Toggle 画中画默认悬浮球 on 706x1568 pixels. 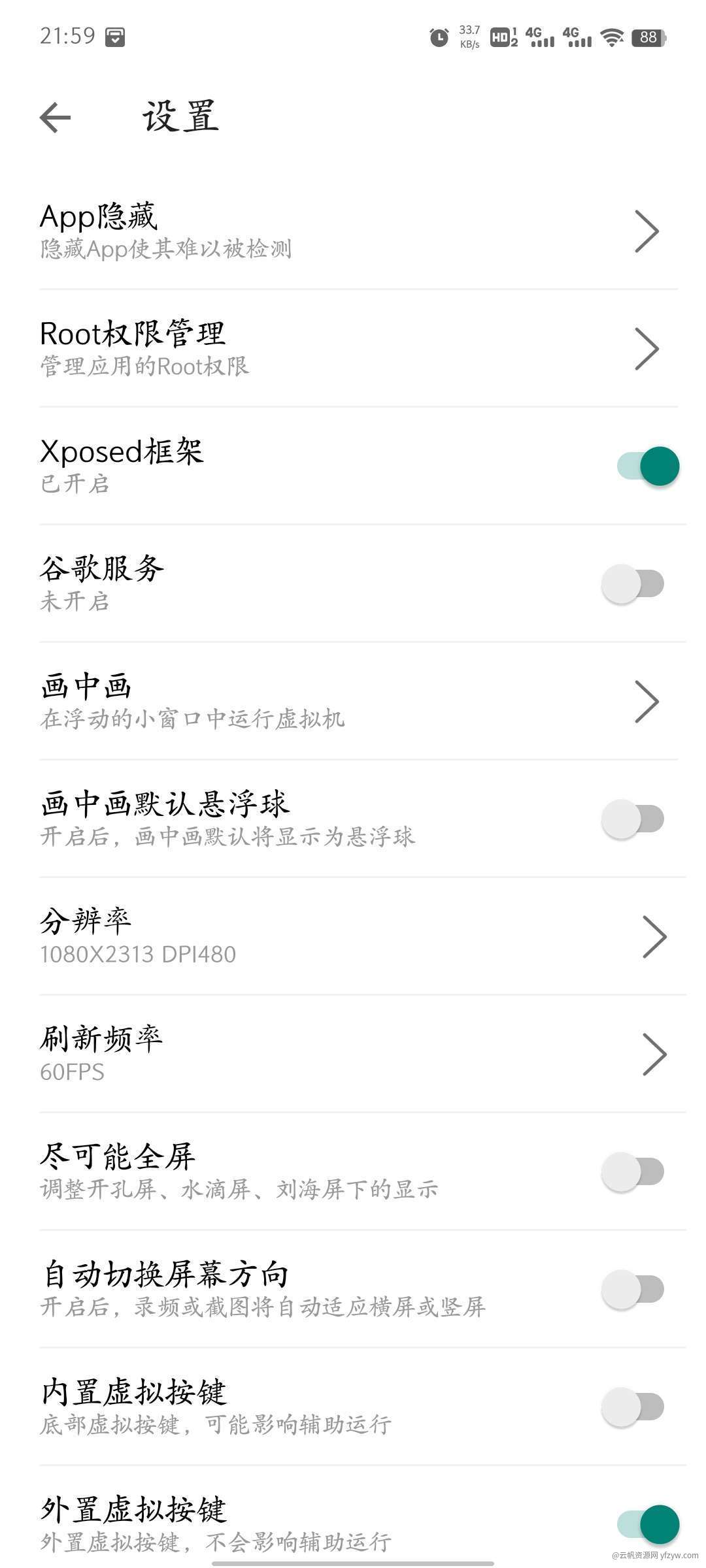pos(633,819)
